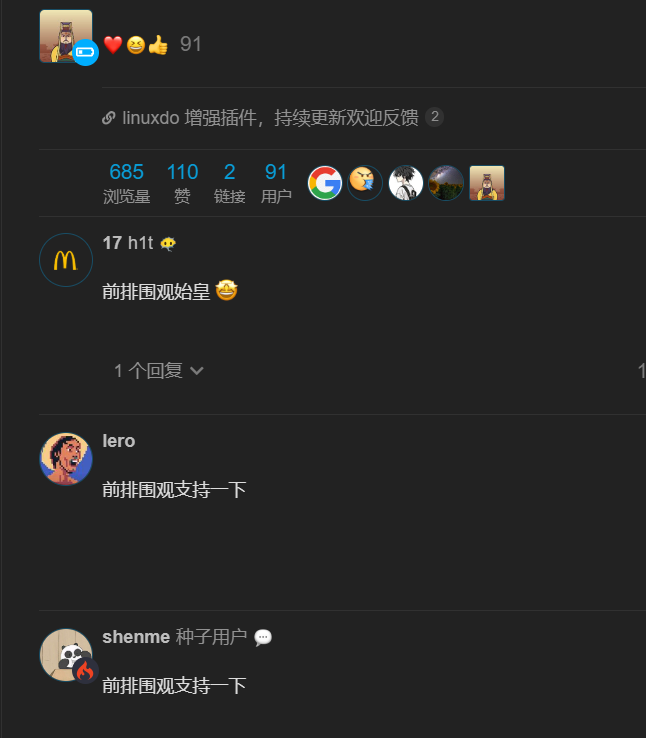Show the 91 用户 participants detail
Image resolution: width=646 pixels, height=738 pixels.
pyautogui.click(x=276, y=183)
